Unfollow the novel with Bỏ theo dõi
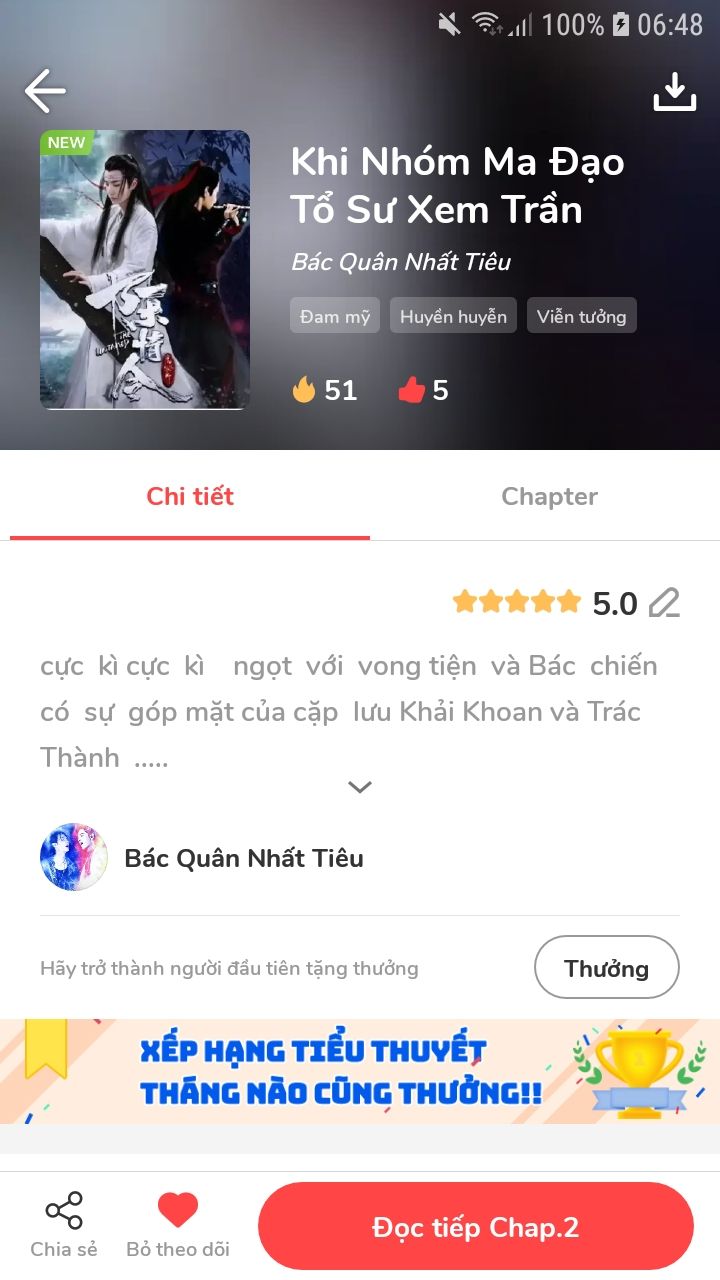Viewport: 720px width, 1280px height. click(x=178, y=1224)
